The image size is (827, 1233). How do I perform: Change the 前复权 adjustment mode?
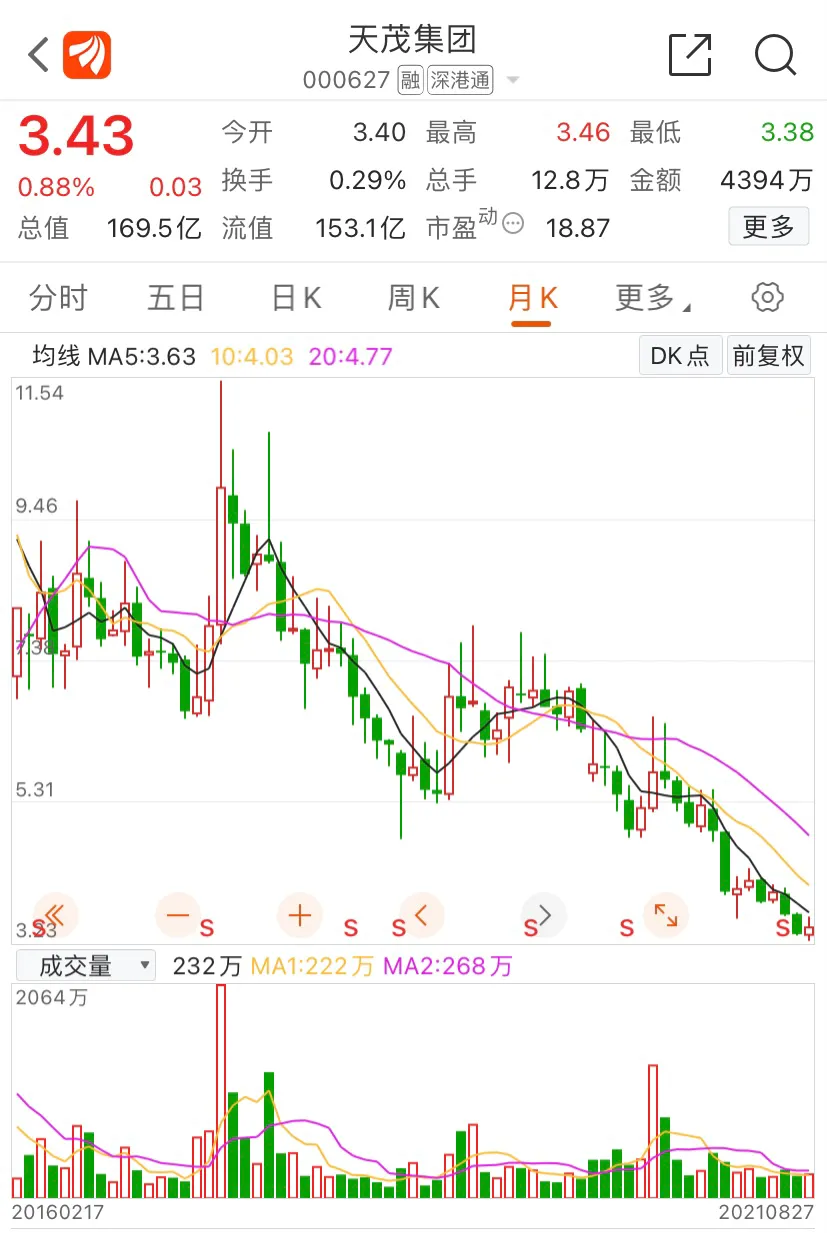768,356
